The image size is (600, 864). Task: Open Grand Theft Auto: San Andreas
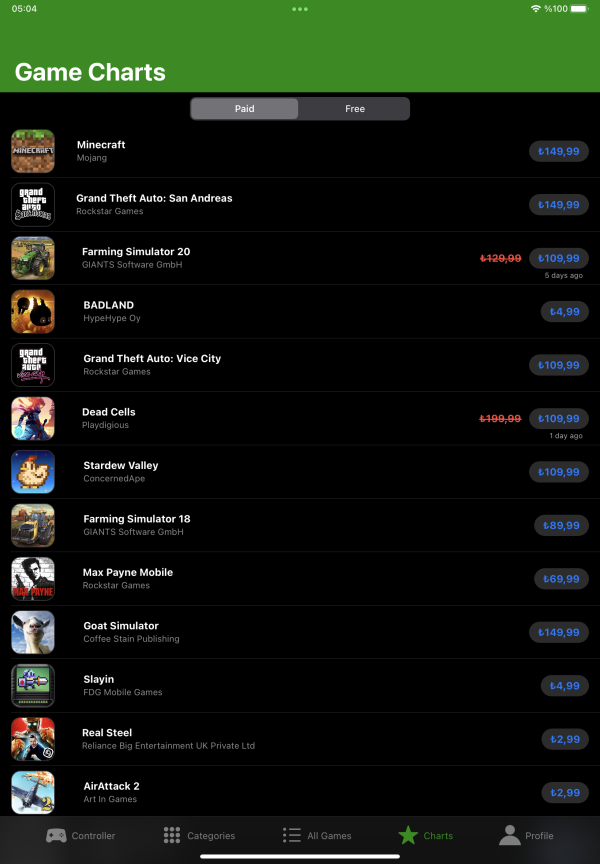click(250, 204)
